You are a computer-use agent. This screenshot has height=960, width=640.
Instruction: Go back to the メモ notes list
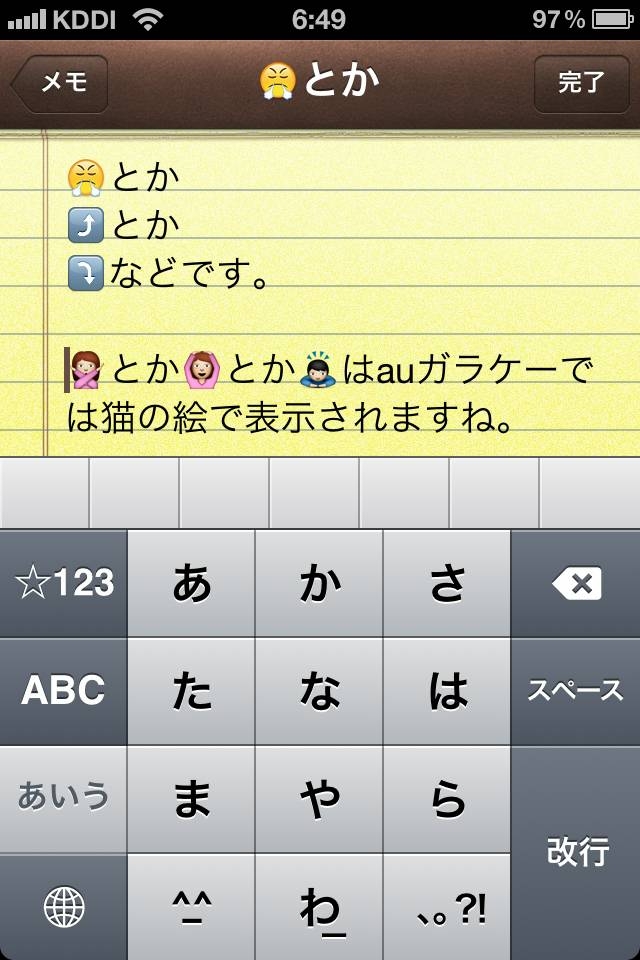62,82
